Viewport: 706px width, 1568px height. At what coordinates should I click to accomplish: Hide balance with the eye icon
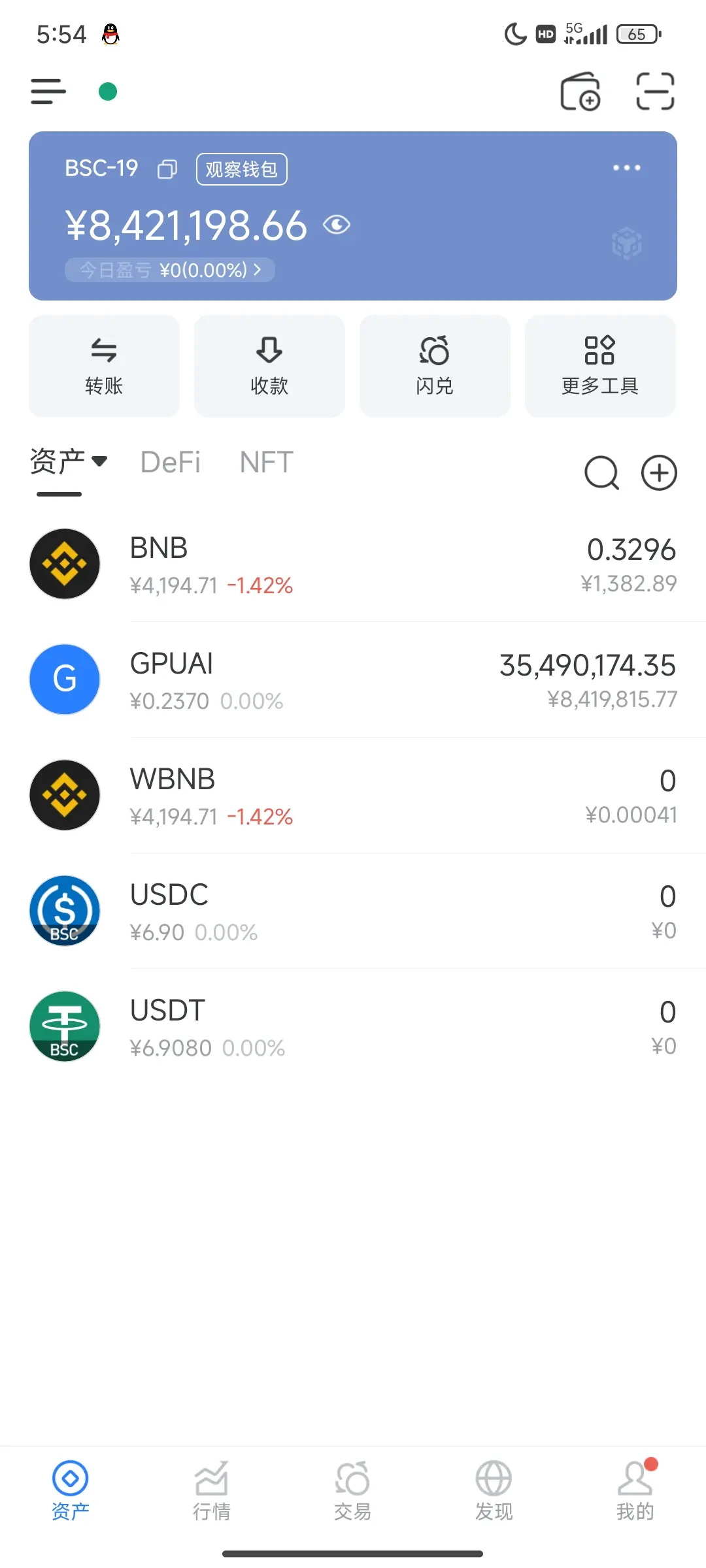[x=337, y=225]
